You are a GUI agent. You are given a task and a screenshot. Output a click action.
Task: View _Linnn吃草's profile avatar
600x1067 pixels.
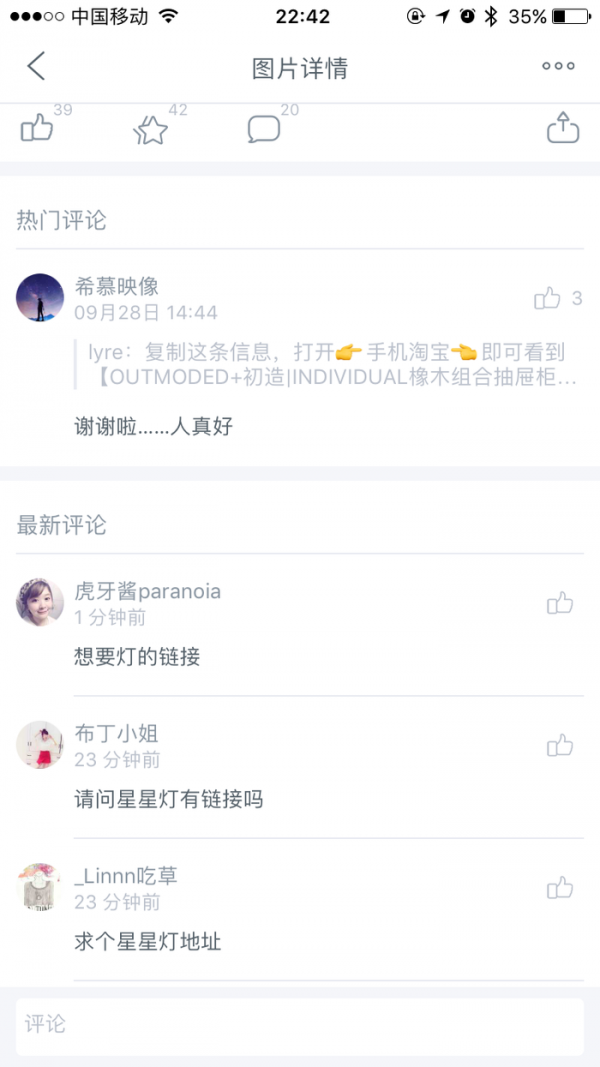click(x=41, y=887)
